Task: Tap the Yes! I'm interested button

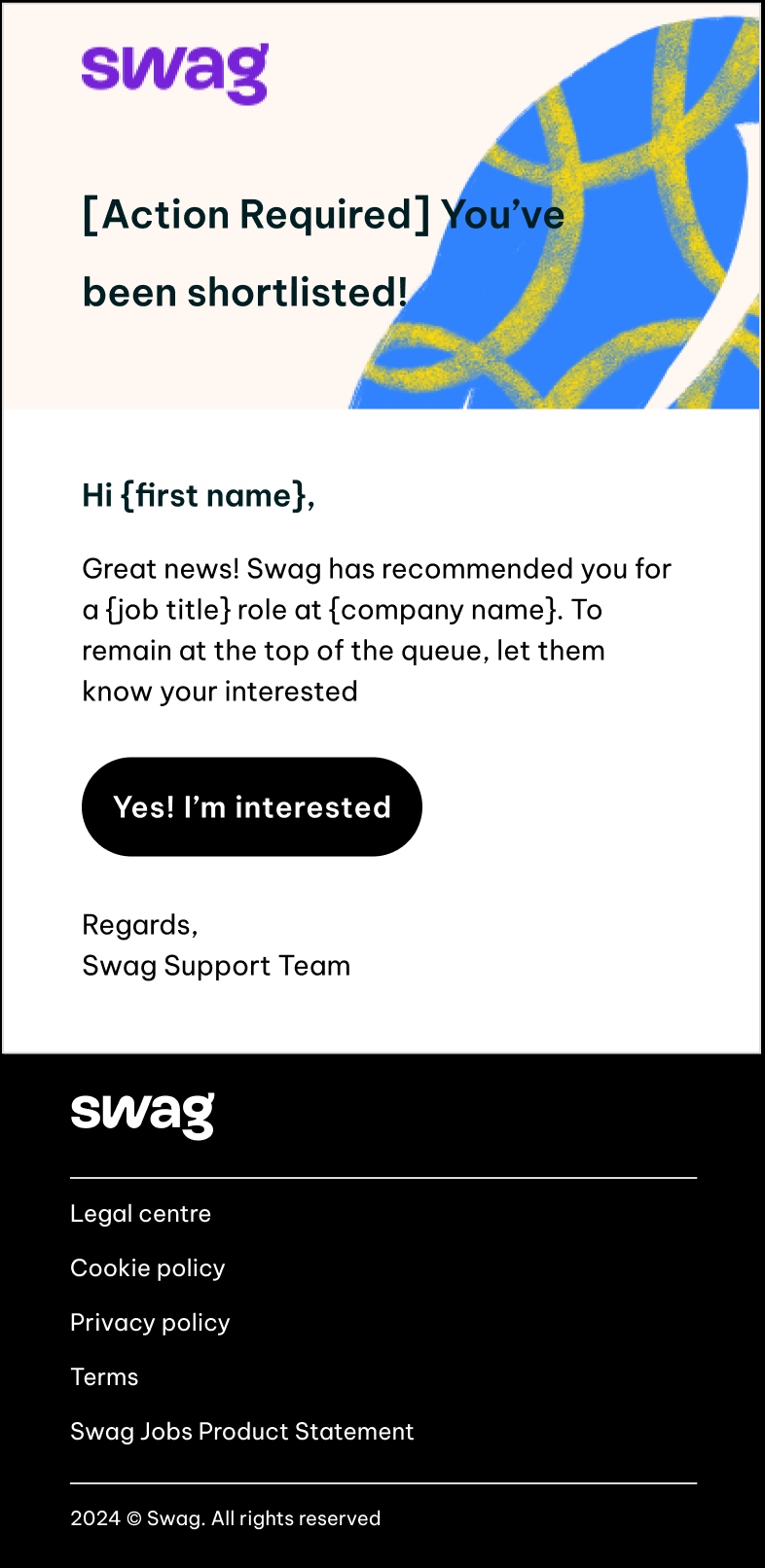Action: (251, 806)
